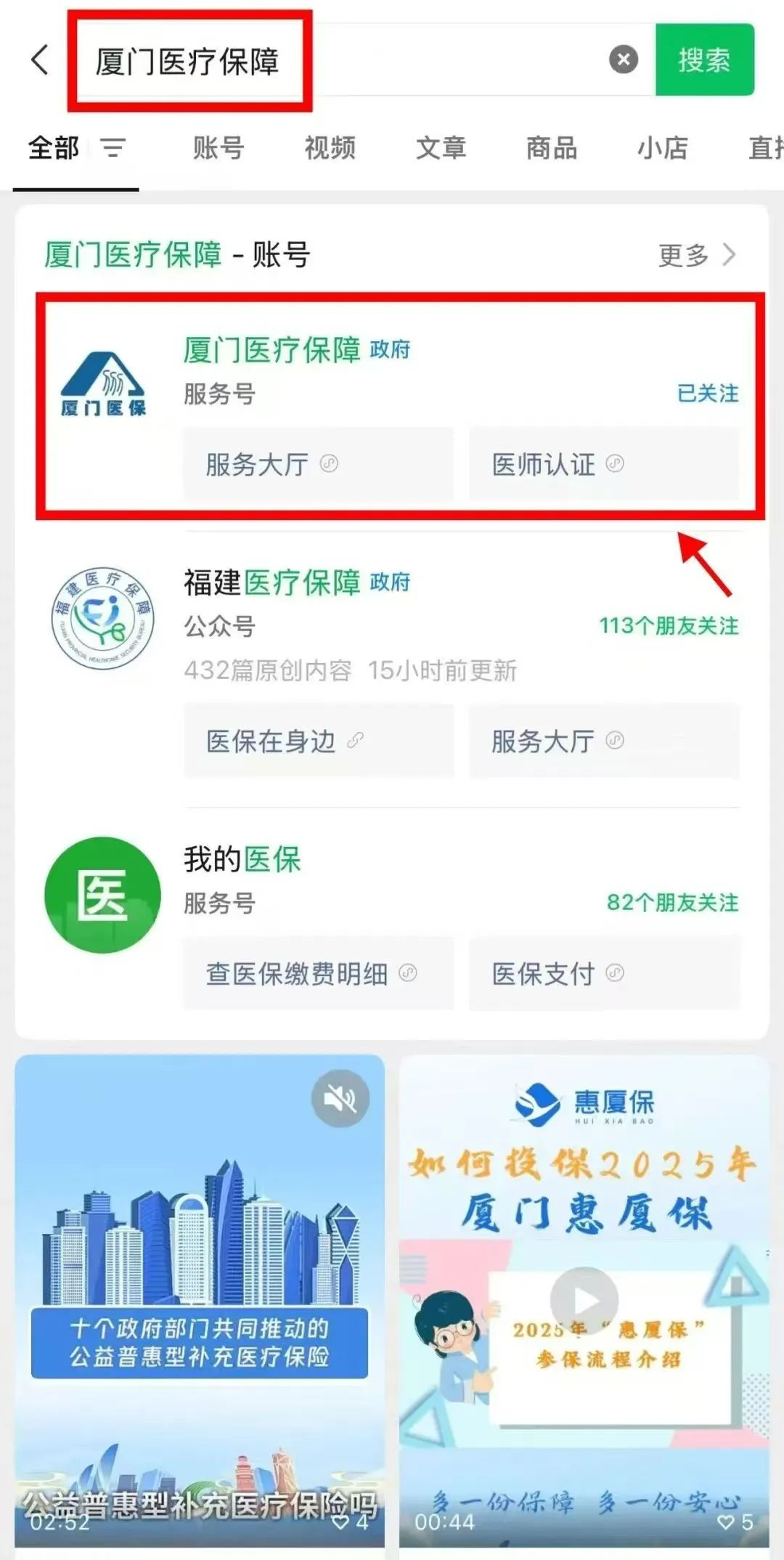Image resolution: width=784 pixels, height=1560 pixels.
Task: Switch to the 商品 tab
Action: (552, 147)
